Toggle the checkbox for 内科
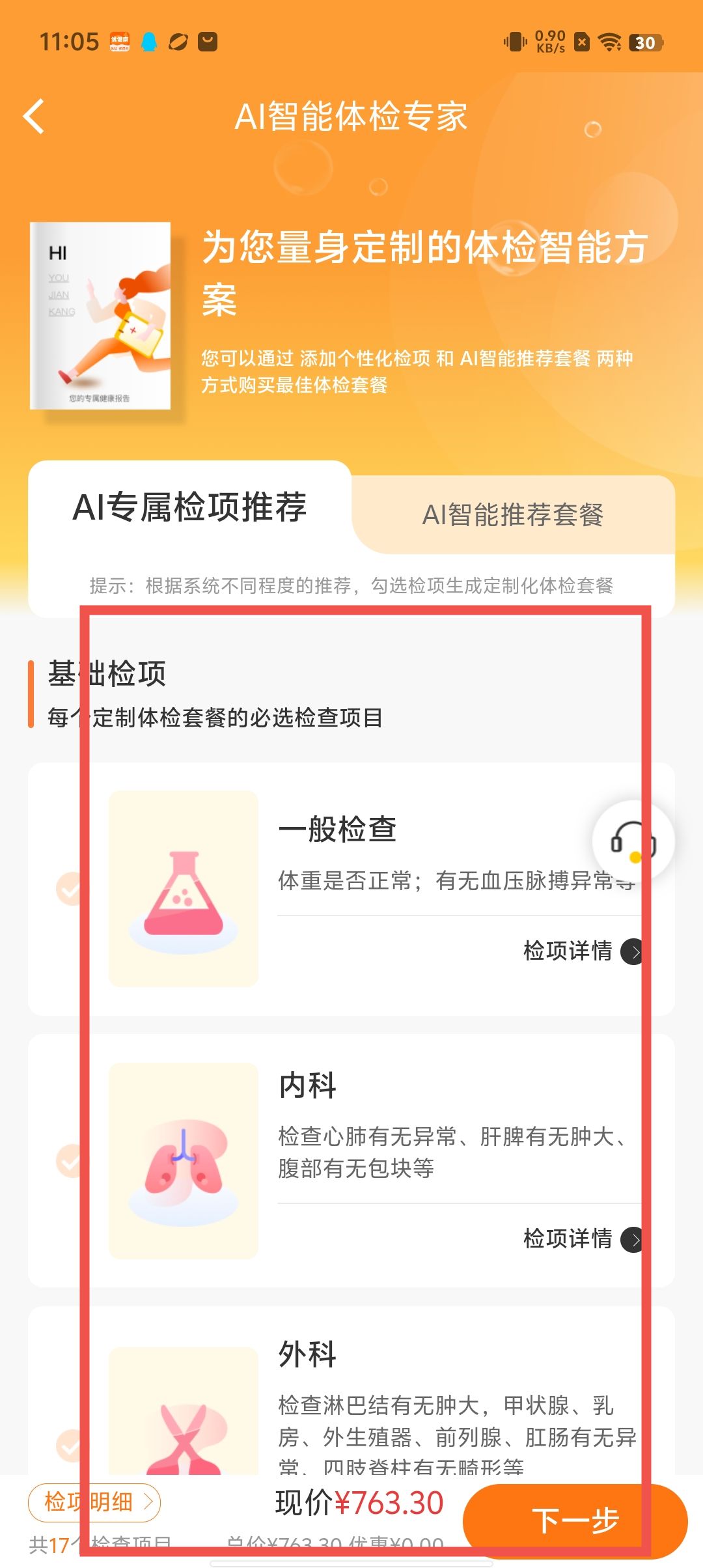This screenshot has height=1568, width=703. pos(70,1161)
